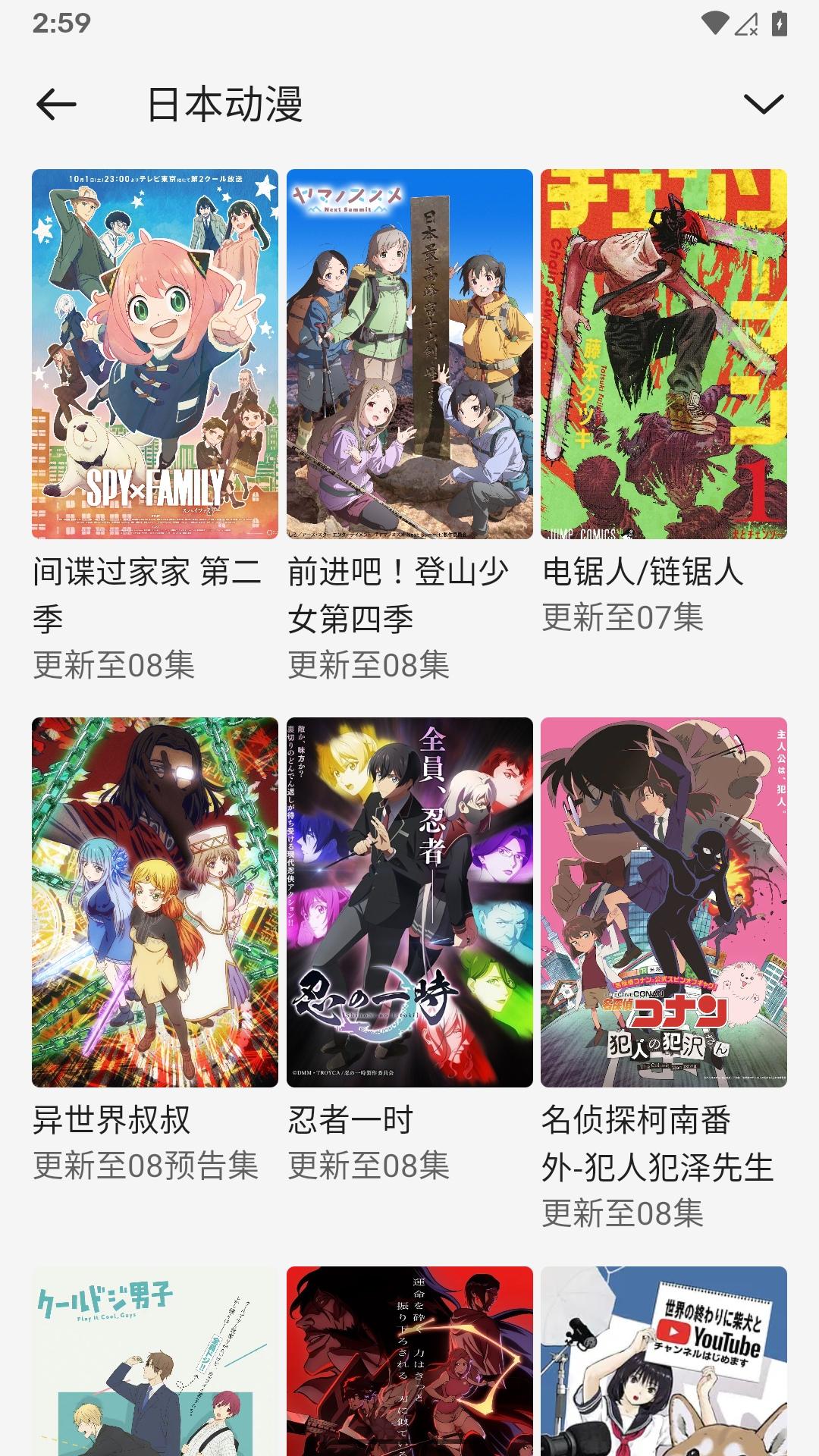
Task: Select the 忍者一时 poster artwork
Action: [408, 899]
